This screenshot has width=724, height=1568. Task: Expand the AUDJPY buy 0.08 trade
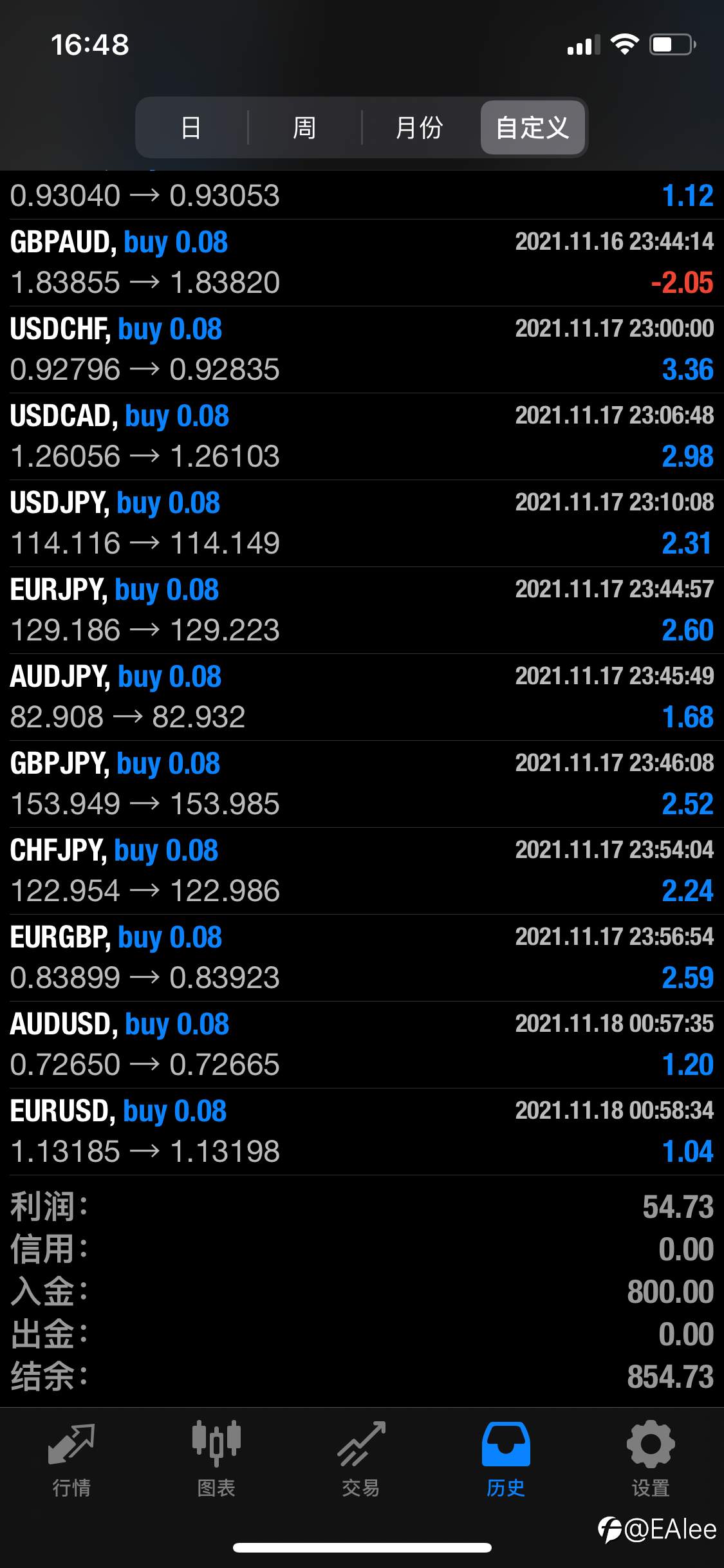[x=362, y=697]
